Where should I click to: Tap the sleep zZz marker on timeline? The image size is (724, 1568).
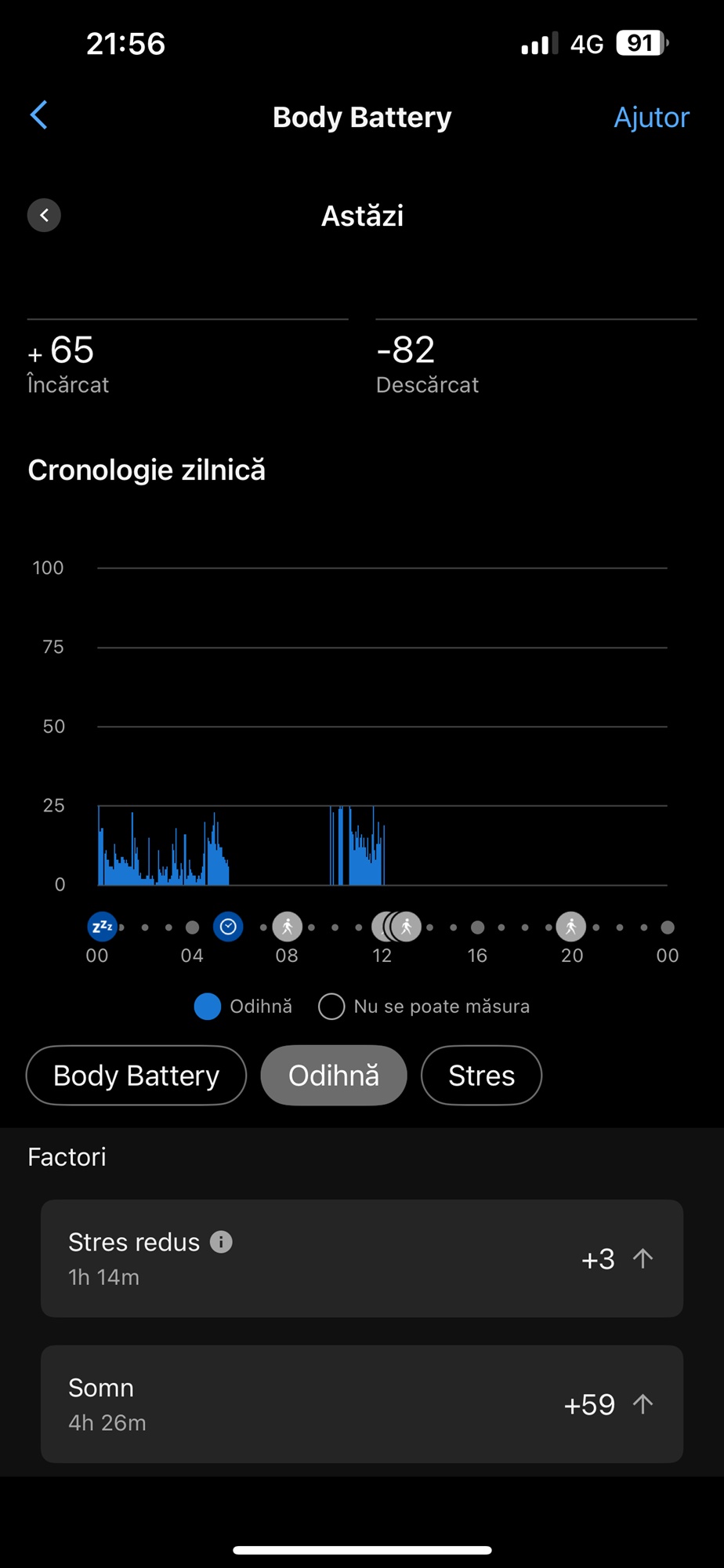[x=102, y=927]
